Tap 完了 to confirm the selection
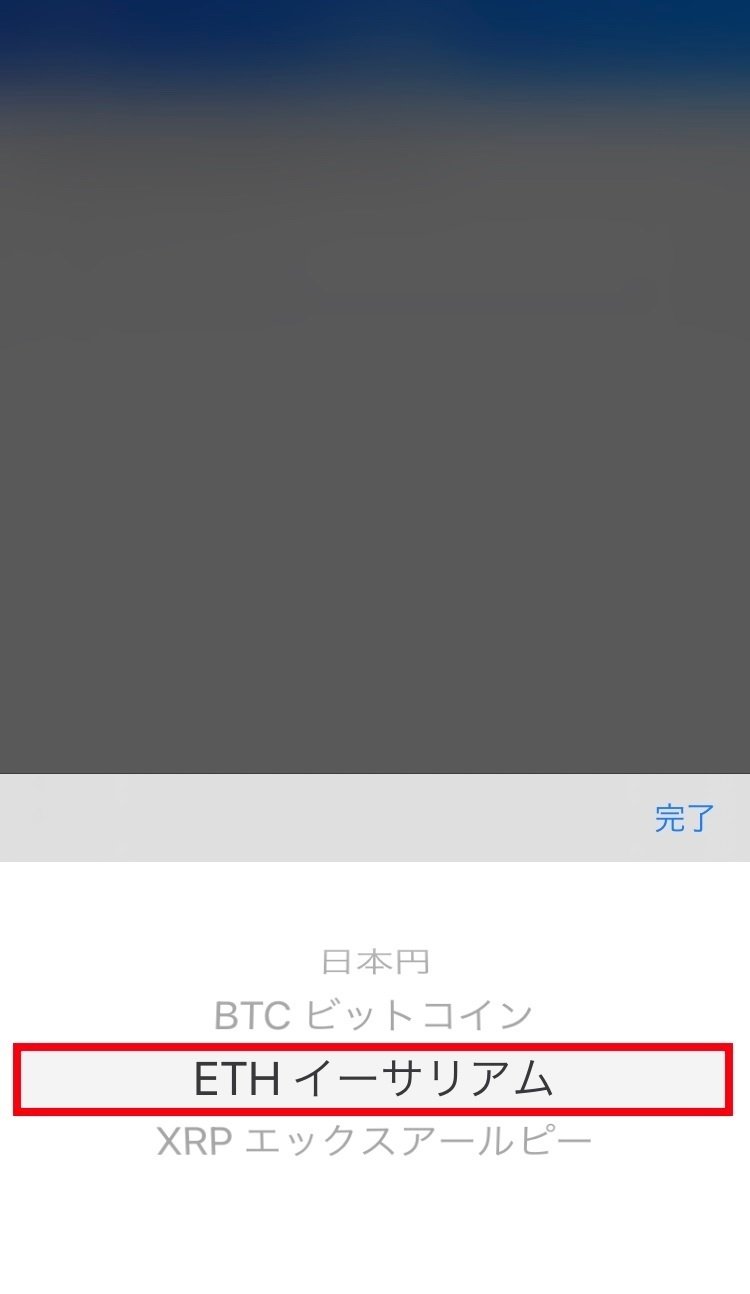This screenshot has height=1294, width=750. click(x=685, y=818)
